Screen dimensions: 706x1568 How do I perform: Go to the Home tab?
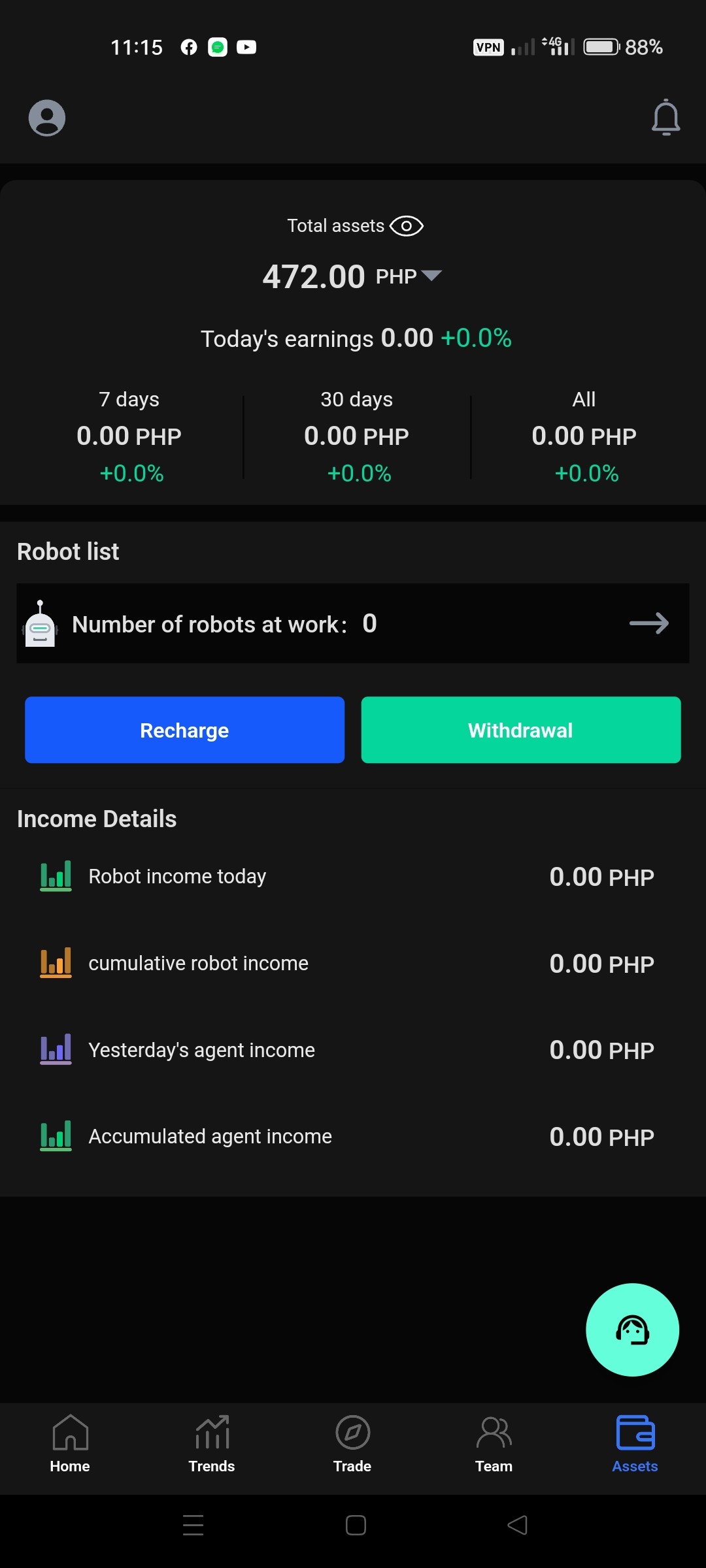70,1444
